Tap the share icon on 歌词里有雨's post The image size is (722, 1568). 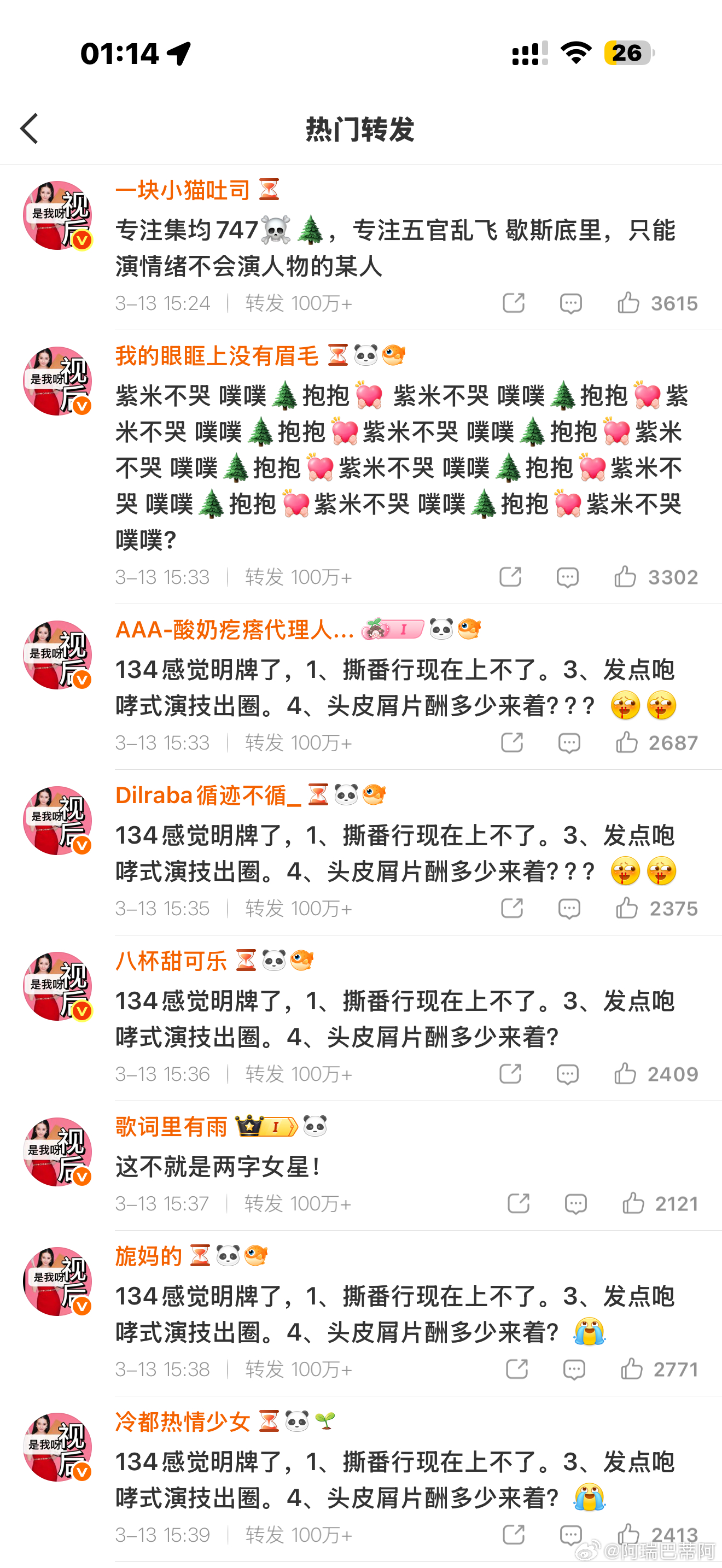[518, 1203]
